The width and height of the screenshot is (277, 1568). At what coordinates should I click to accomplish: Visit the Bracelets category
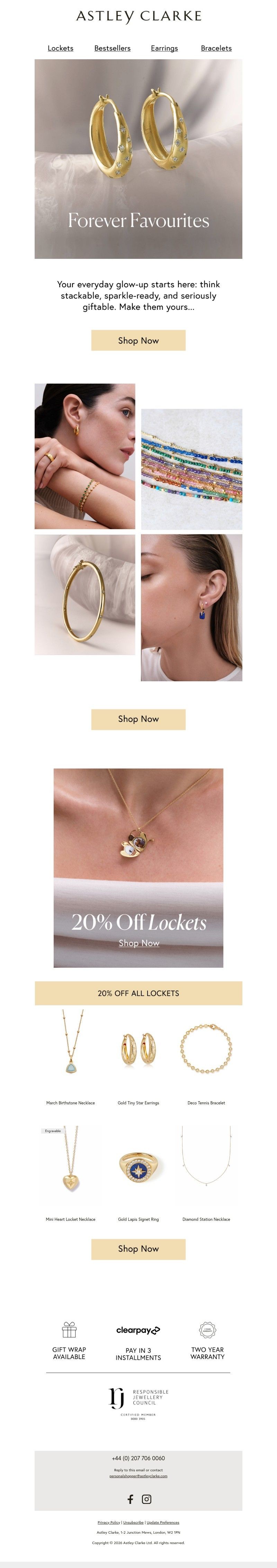pyautogui.click(x=216, y=48)
